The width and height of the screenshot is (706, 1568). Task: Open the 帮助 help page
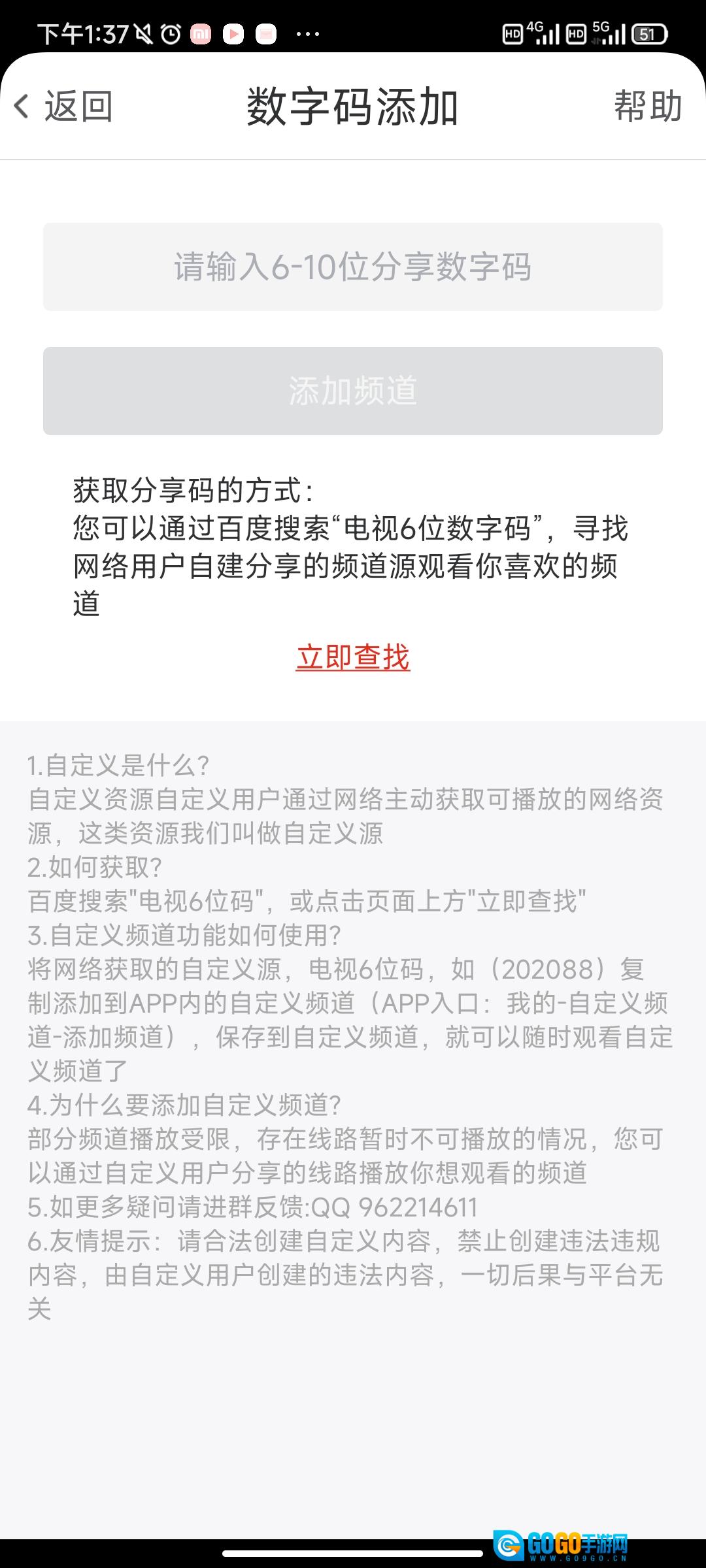pos(647,106)
